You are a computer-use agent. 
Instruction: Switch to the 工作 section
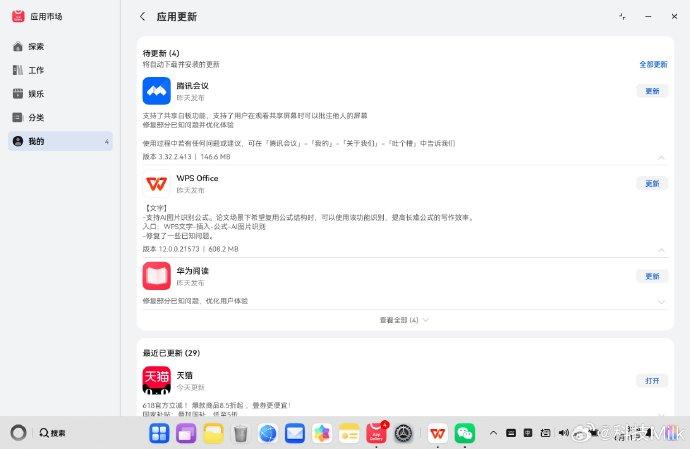[36, 70]
